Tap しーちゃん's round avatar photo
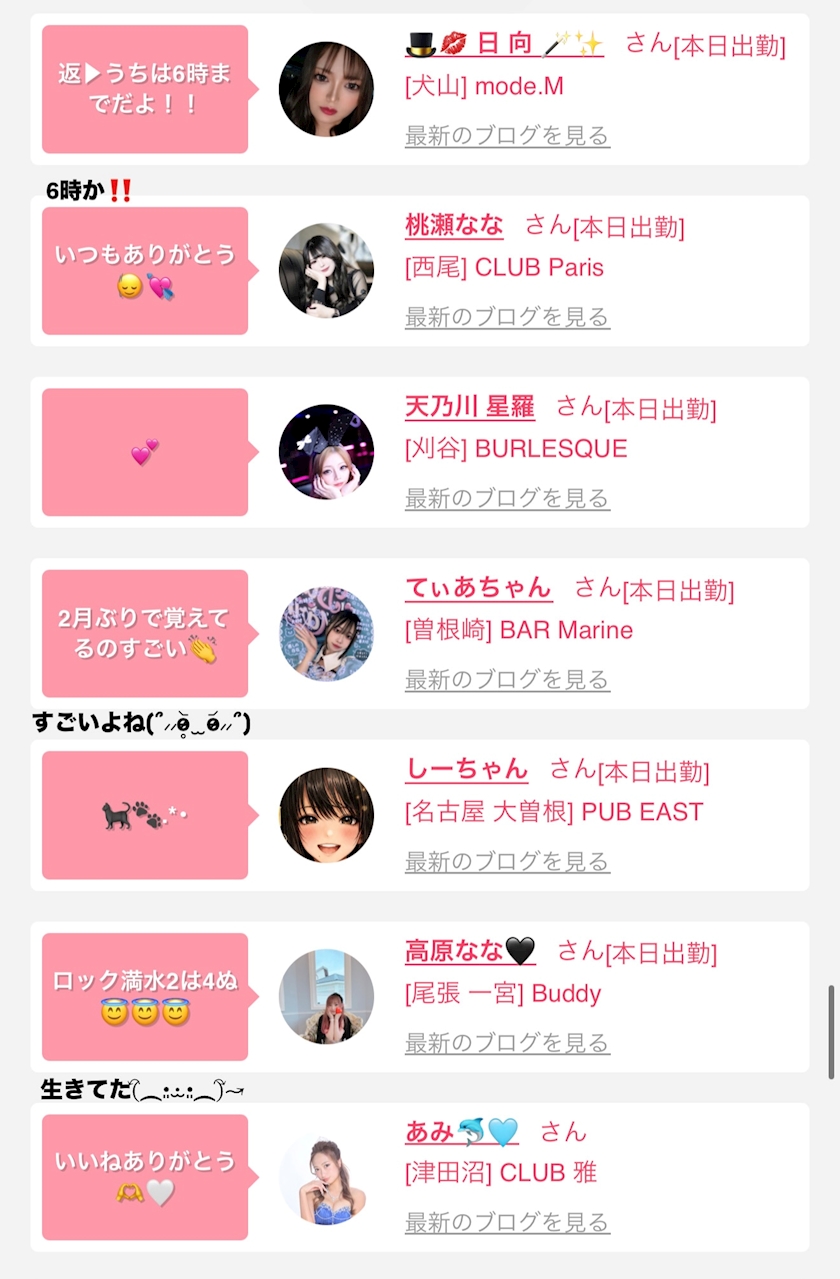Screen dimensions: 840x1279 pos(326,815)
